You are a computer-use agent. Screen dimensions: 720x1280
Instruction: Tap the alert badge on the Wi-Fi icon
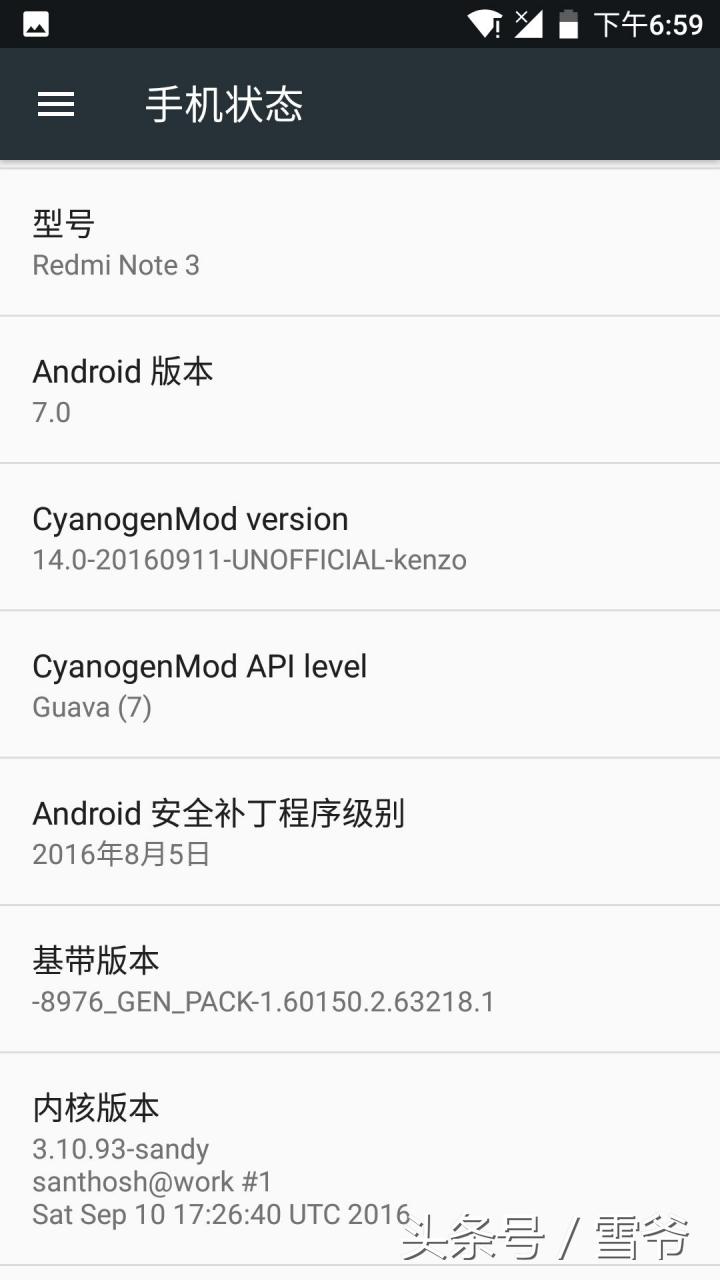click(x=497, y=30)
